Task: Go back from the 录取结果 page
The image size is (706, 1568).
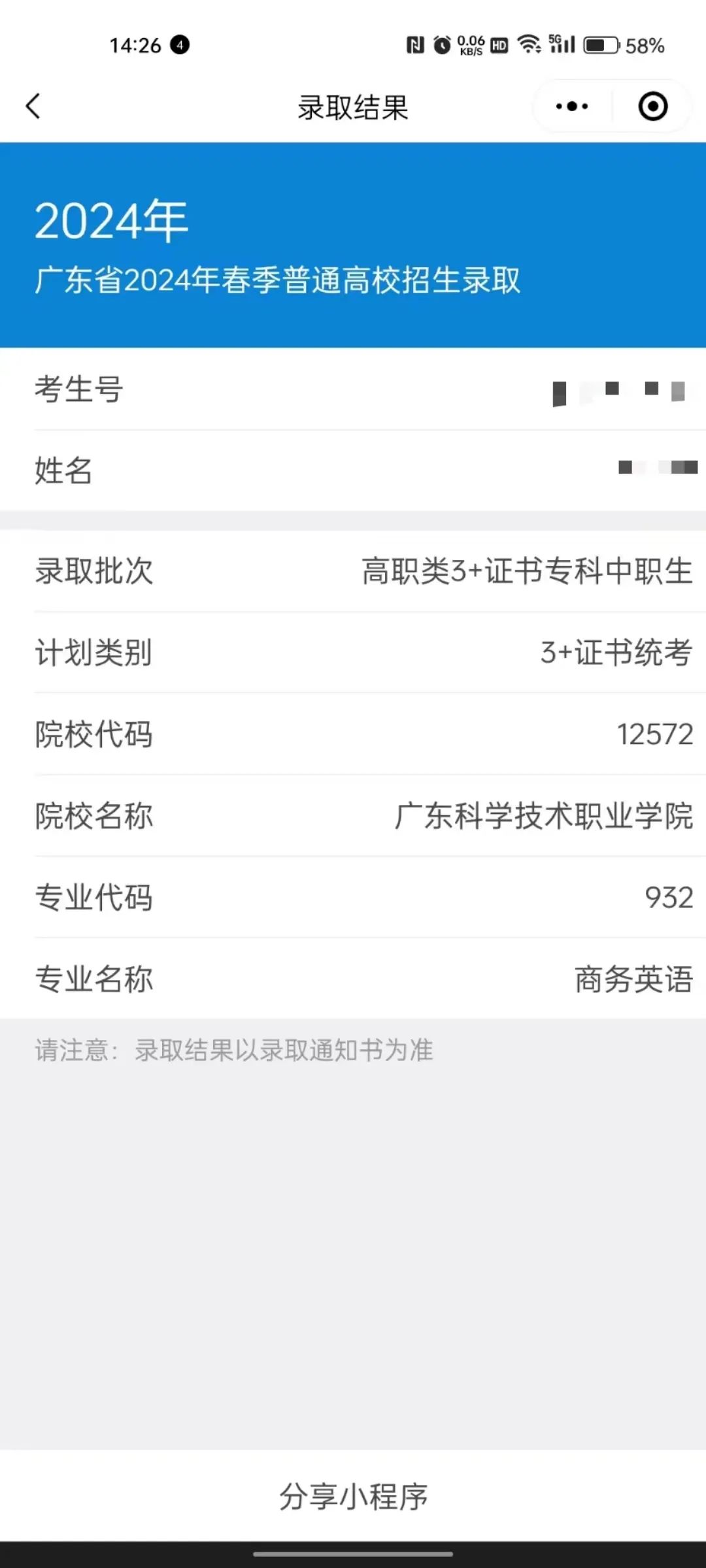Action: point(33,106)
